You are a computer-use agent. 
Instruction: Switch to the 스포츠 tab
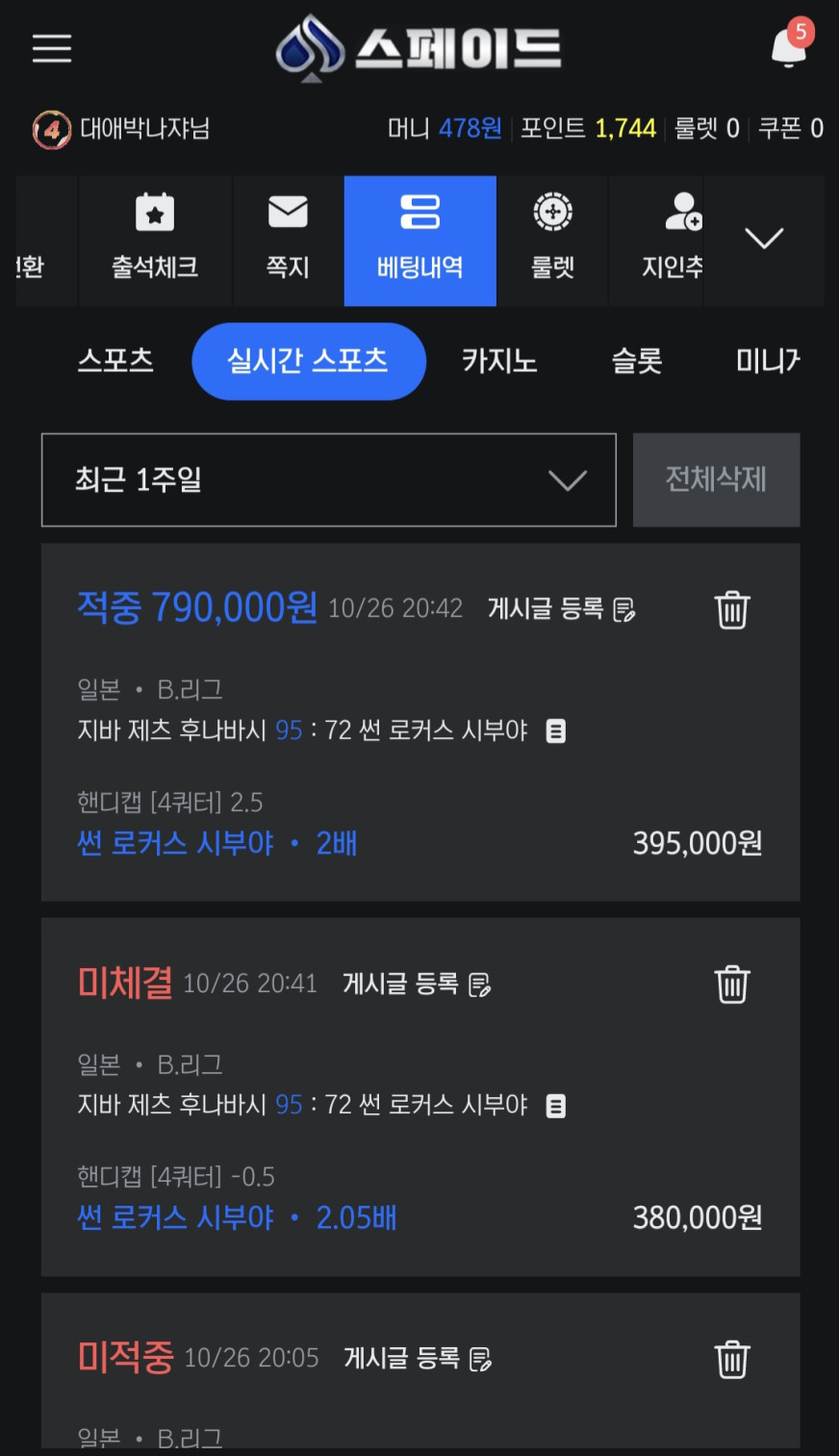pyautogui.click(x=115, y=361)
